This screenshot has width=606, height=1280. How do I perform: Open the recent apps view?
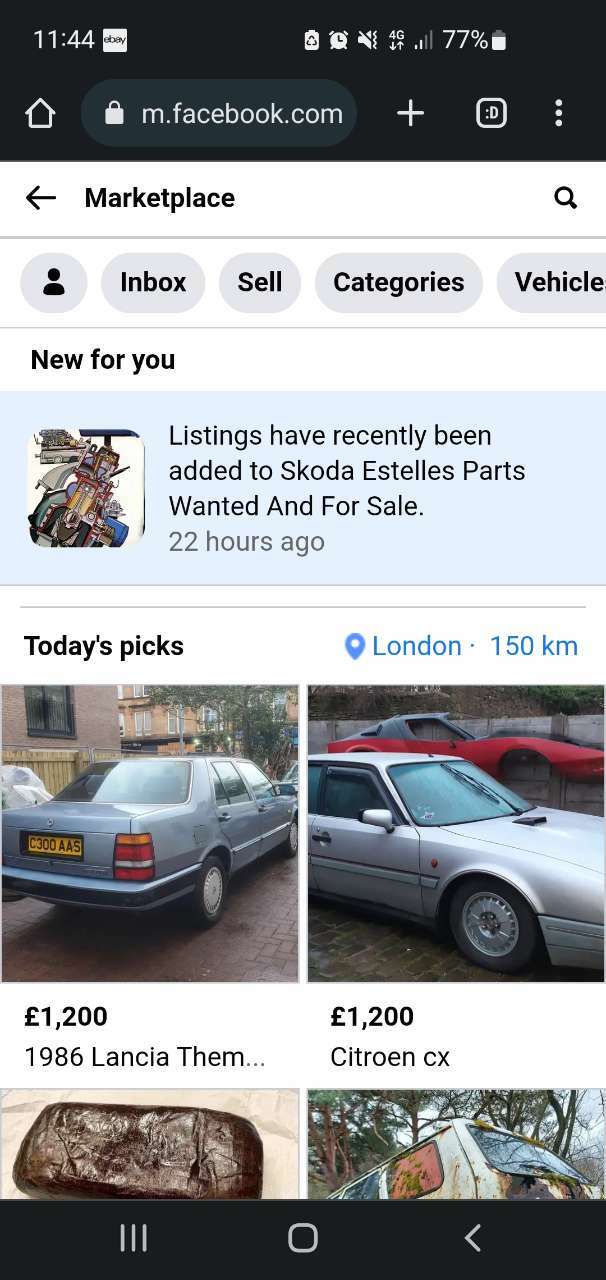[x=133, y=1238]
